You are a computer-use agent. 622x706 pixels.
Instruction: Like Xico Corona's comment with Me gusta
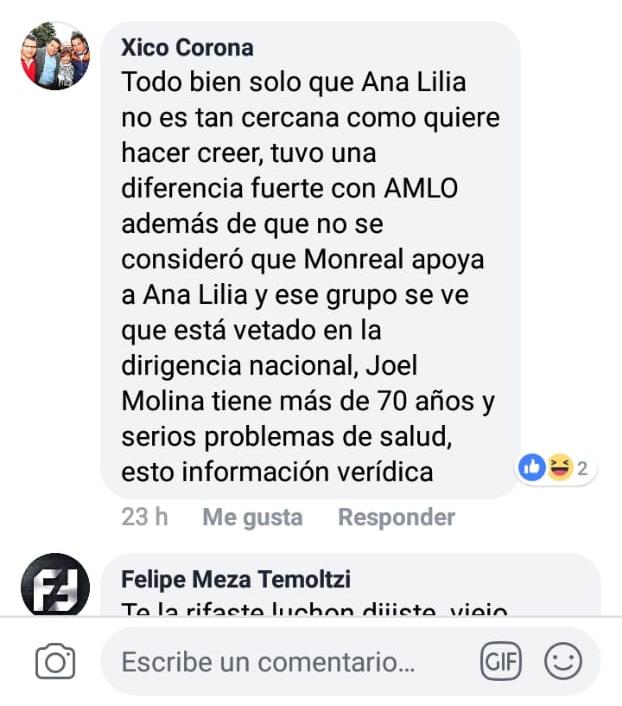tap(252, 517)
